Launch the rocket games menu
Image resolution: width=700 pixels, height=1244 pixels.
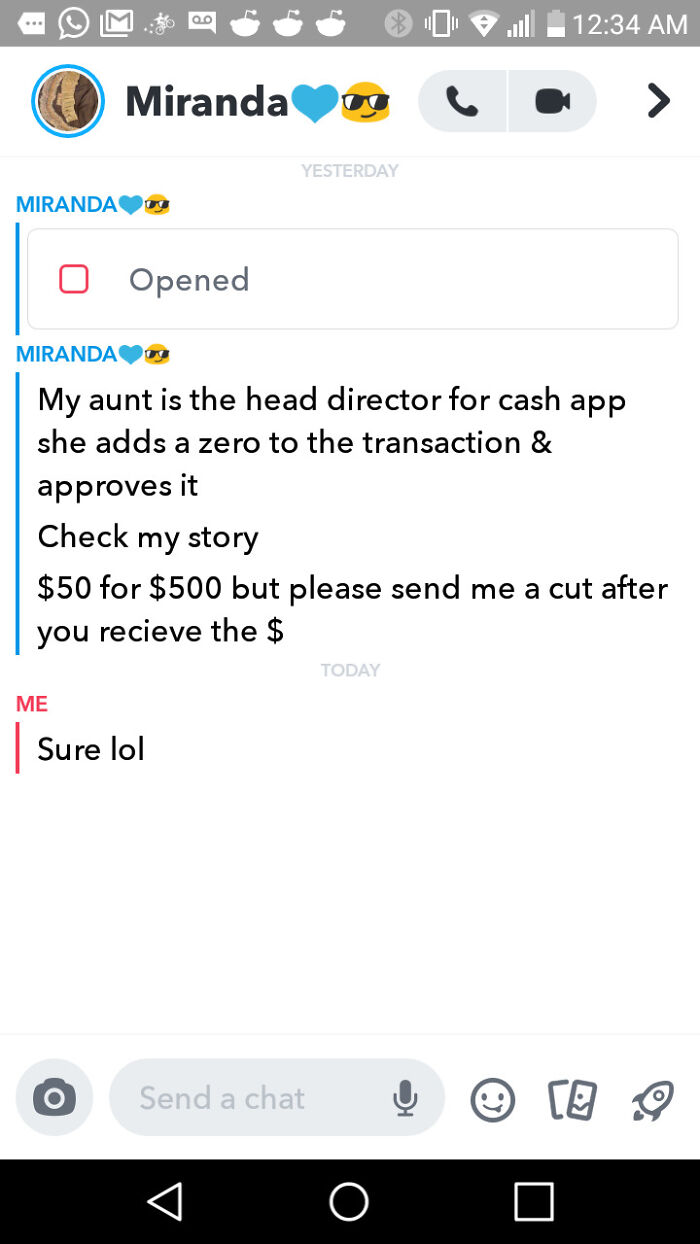[651, 1099]
